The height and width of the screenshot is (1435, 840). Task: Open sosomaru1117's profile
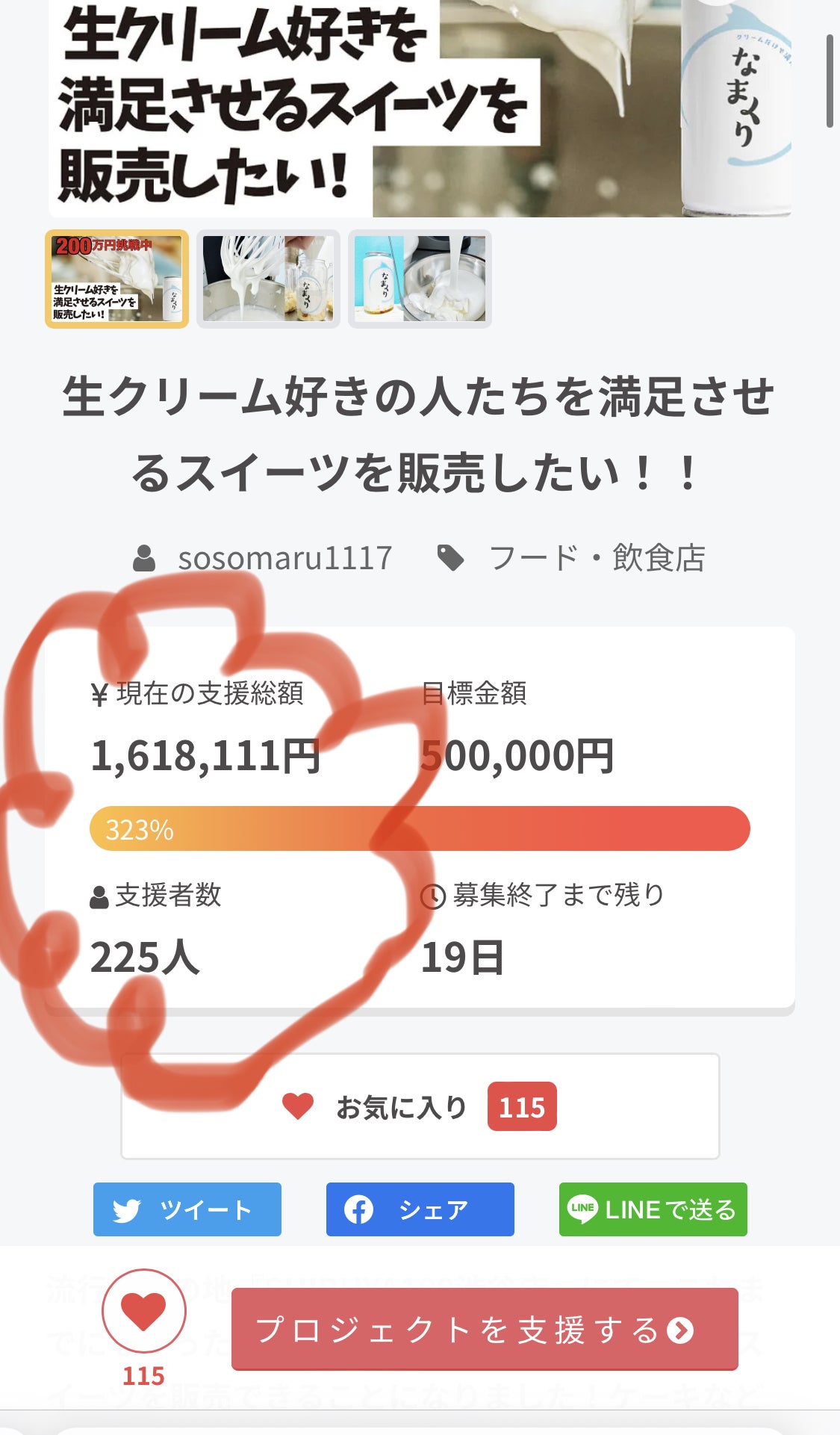point(284,558)
